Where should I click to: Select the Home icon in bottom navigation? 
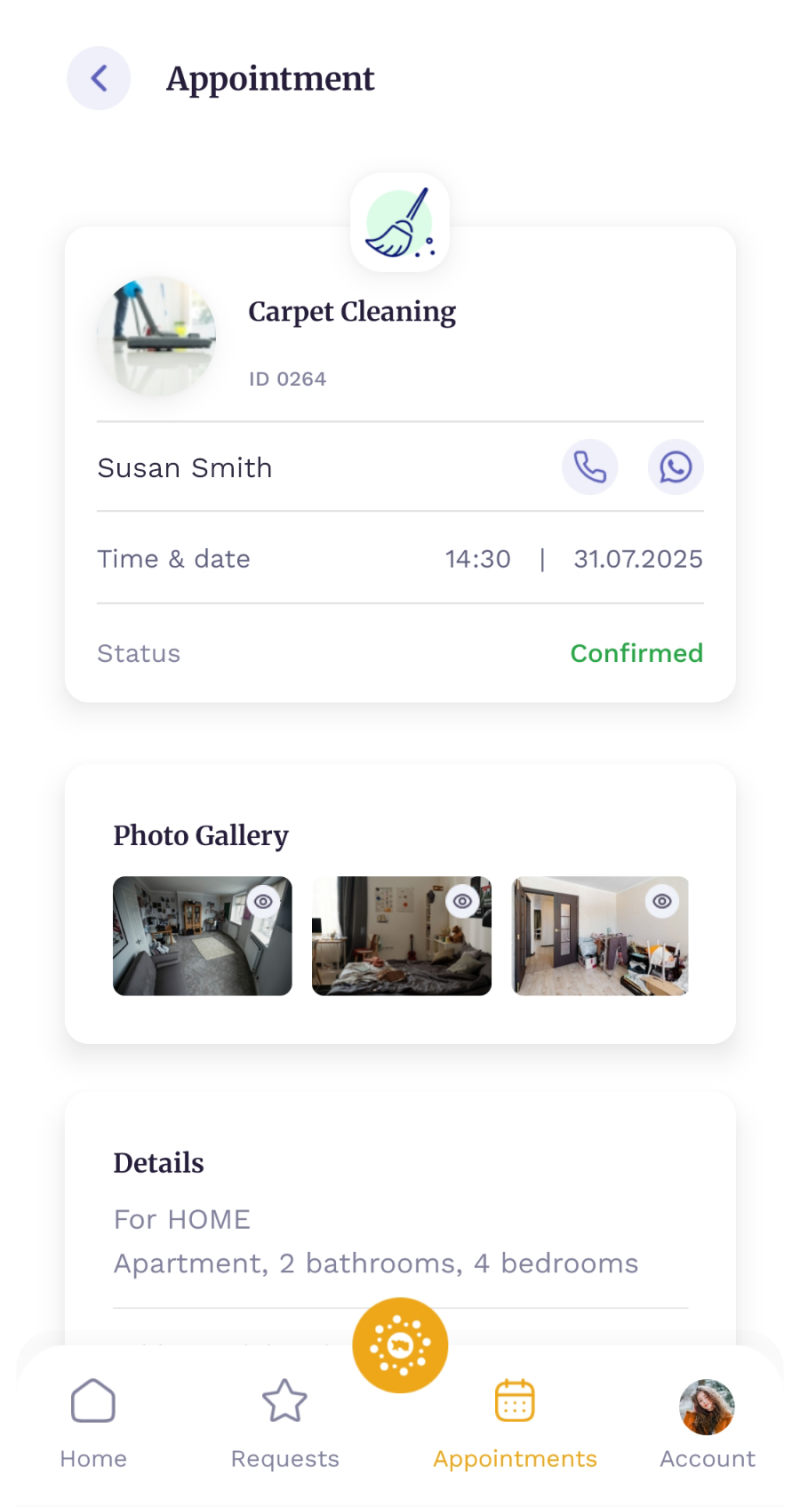(93, 1400)
